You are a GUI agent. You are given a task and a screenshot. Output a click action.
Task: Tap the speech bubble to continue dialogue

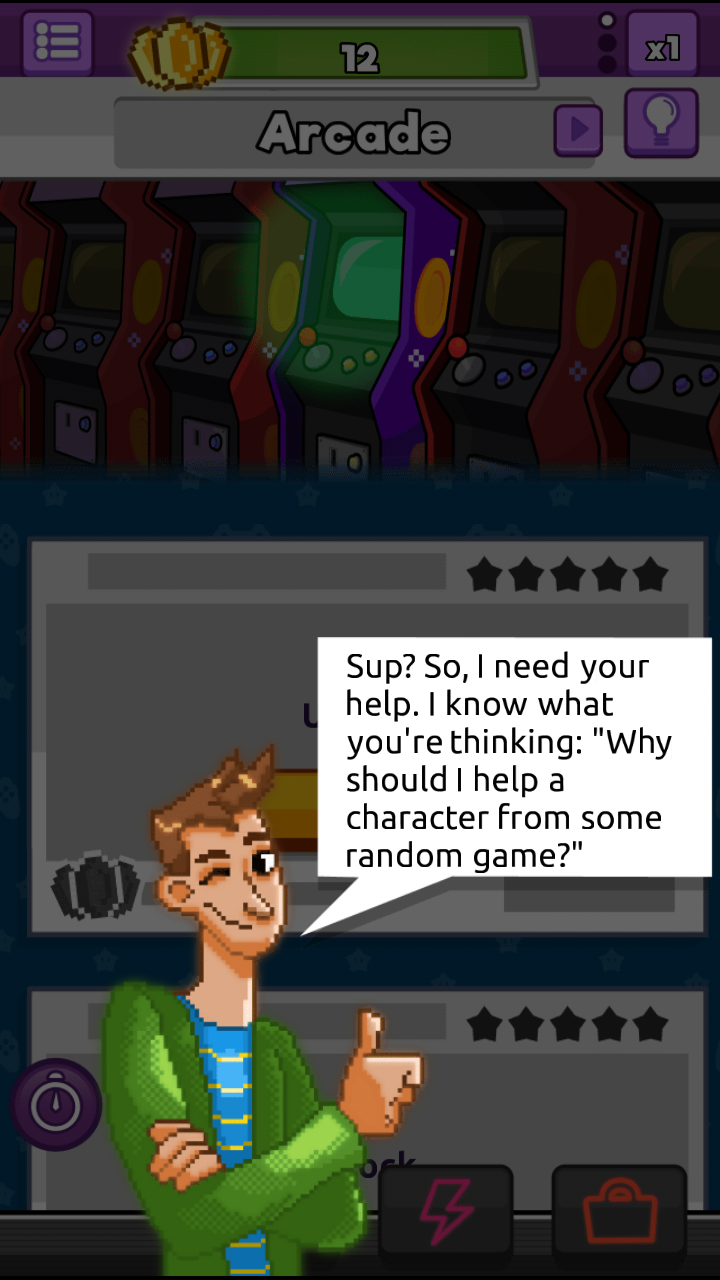(514, 758)
